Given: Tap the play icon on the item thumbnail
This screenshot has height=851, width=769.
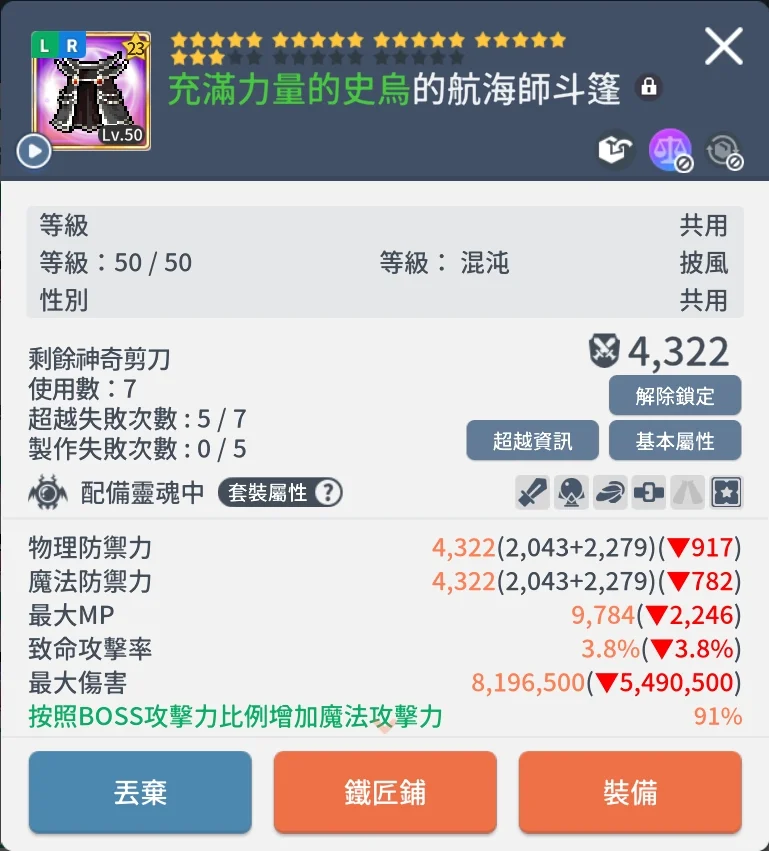Looking at the screenshot, I should [x=34, y=151].
